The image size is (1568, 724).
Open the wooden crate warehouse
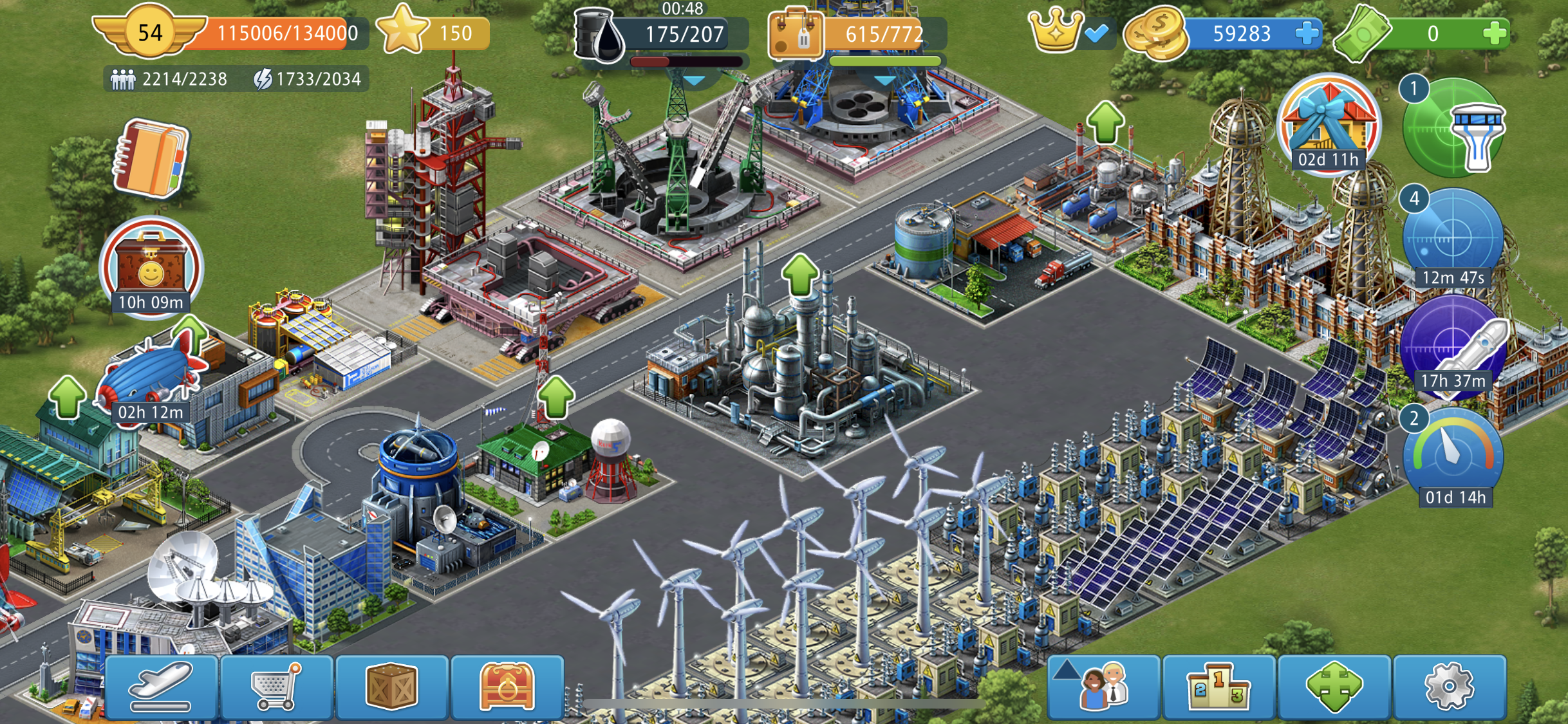(391, 686)
